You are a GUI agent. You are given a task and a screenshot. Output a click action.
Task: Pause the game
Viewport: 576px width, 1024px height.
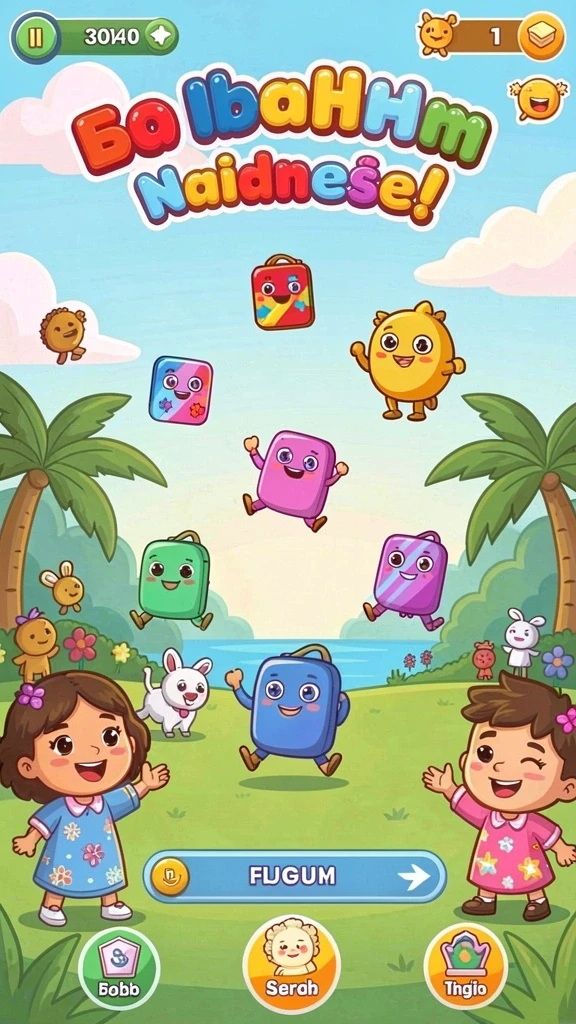point(36,37)
